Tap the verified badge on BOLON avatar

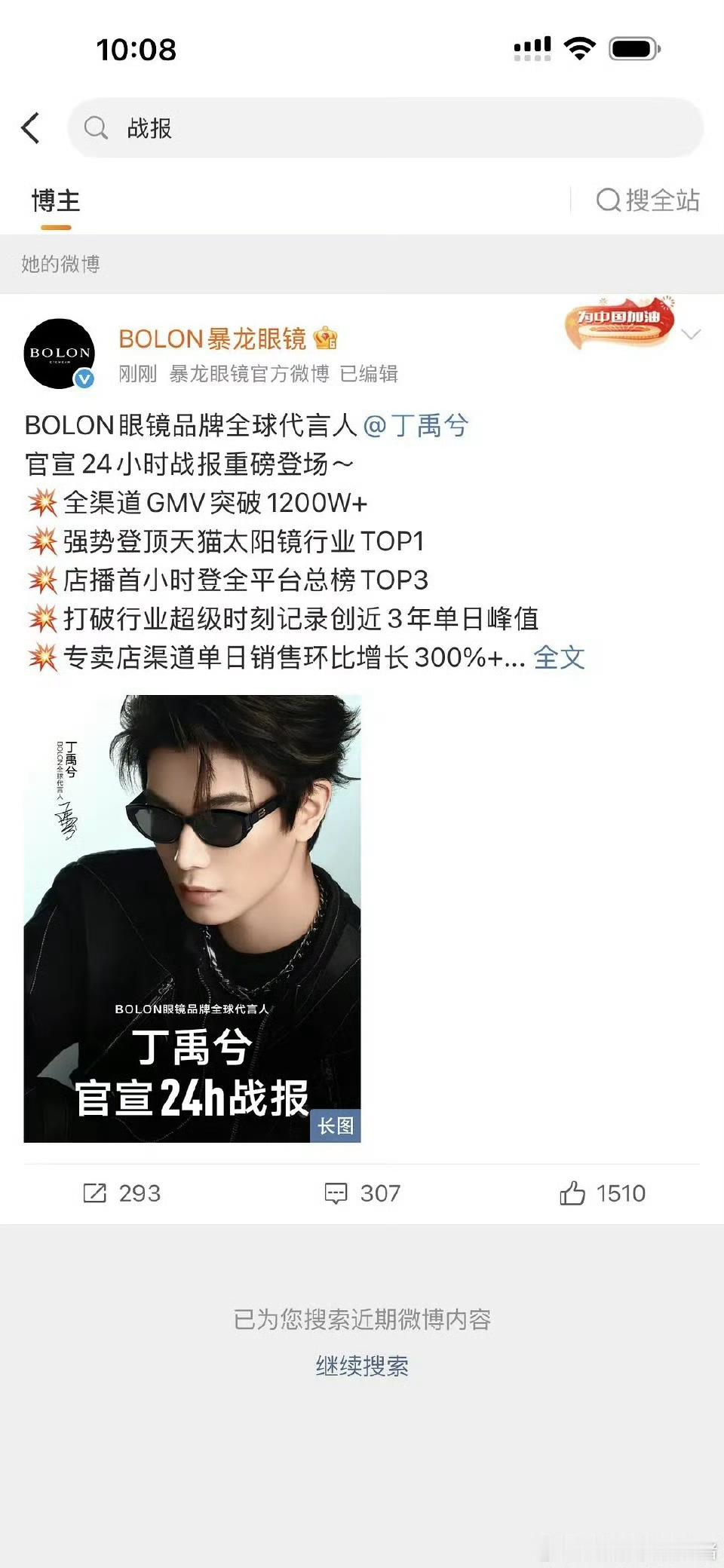(x=83, y=379)
